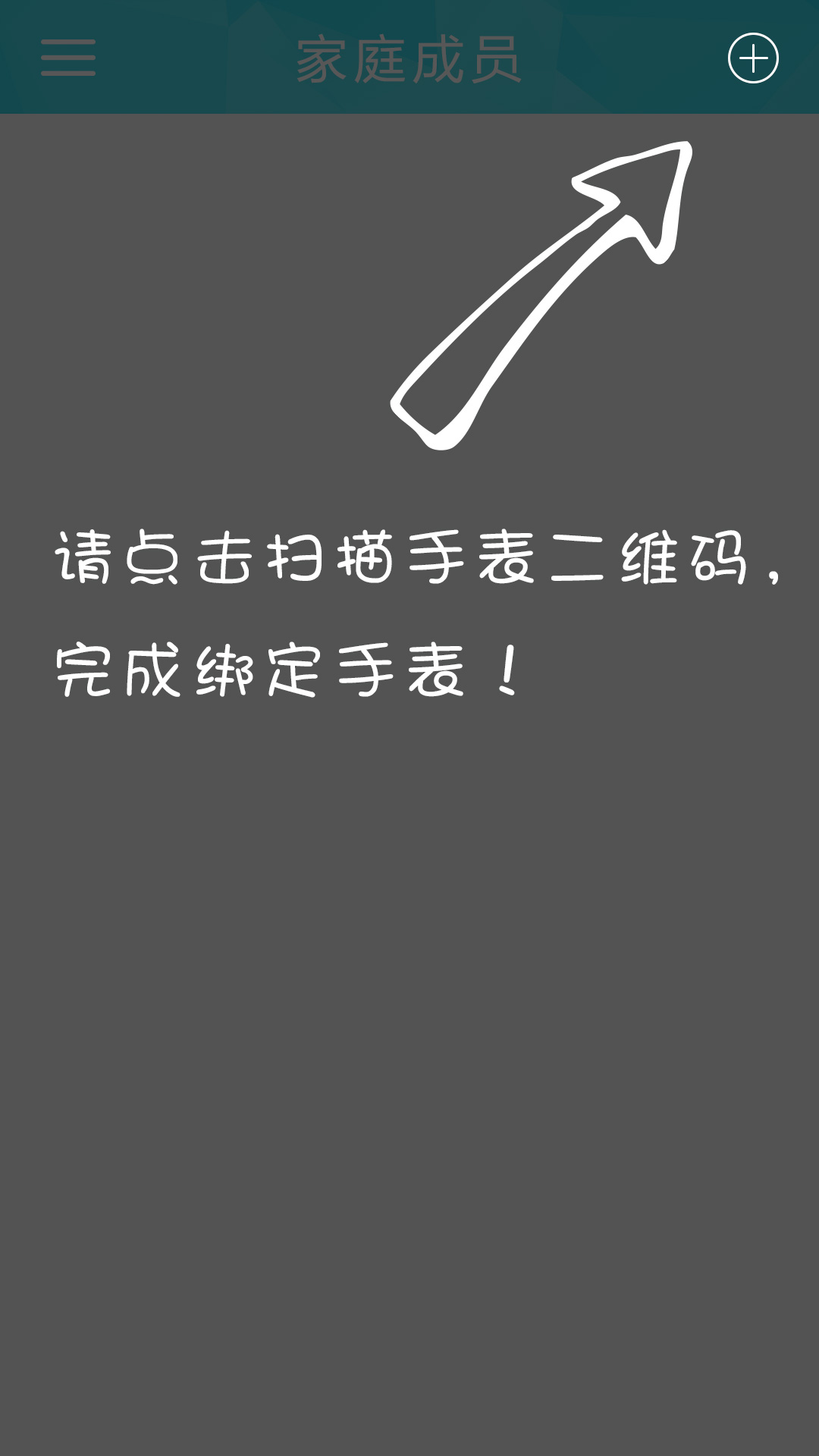Tap the plus icon to scan watch QR code
The height and width of the screenshot is (1456, 819).
tap(753, 58)
